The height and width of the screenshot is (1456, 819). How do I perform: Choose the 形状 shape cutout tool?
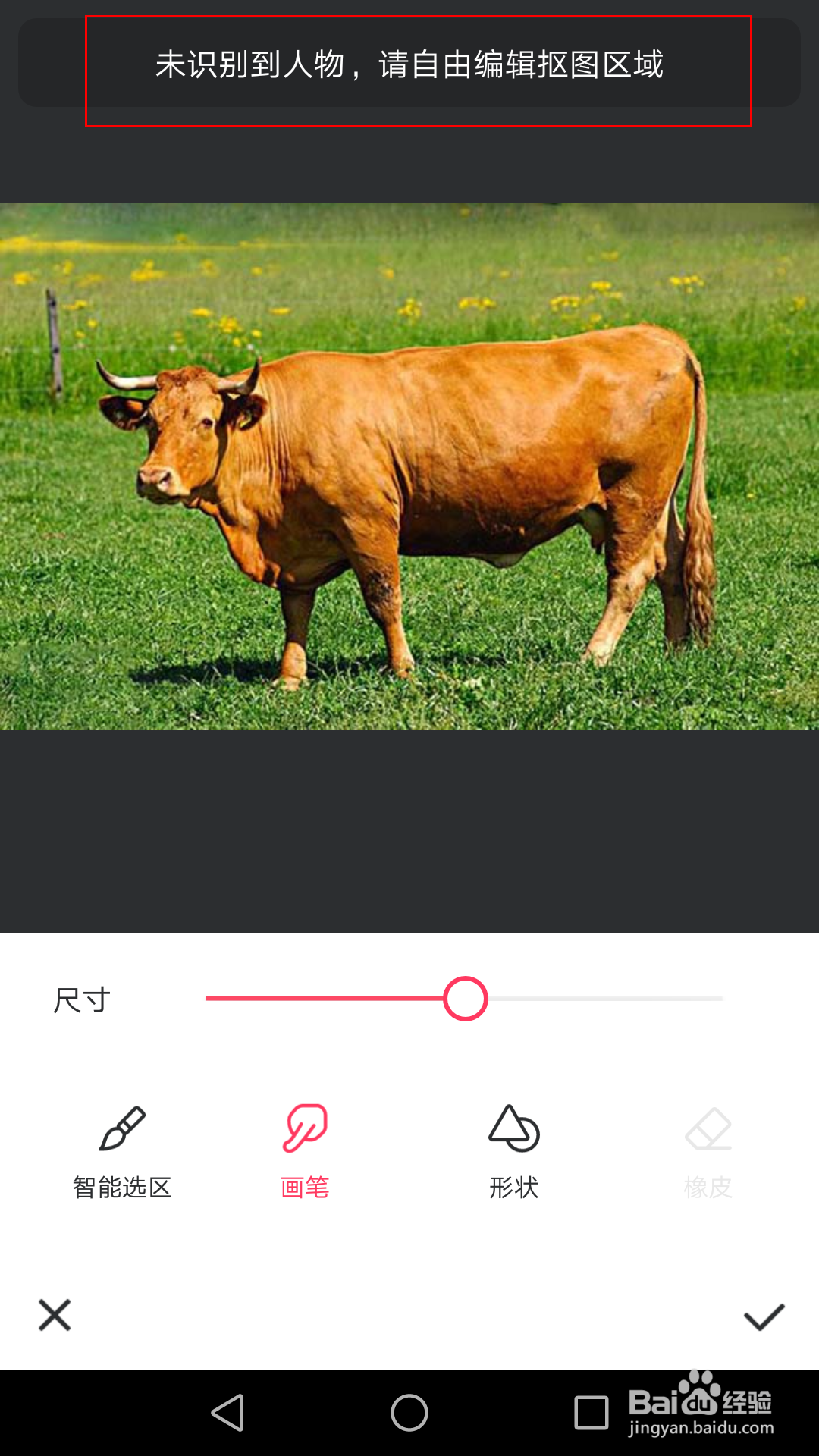point(513,1141)
